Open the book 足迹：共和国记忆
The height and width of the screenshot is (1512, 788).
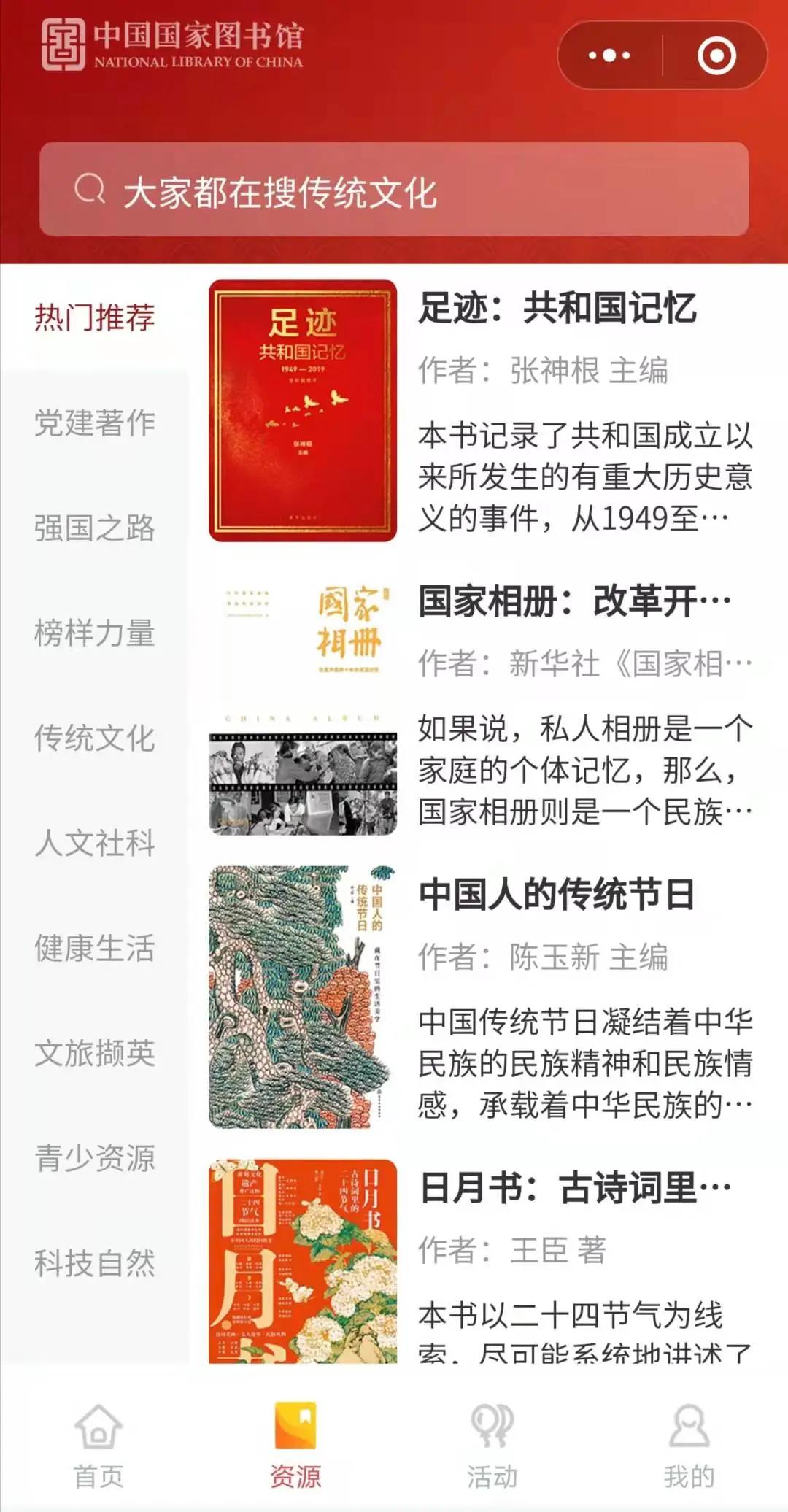[x=482, y=411]
